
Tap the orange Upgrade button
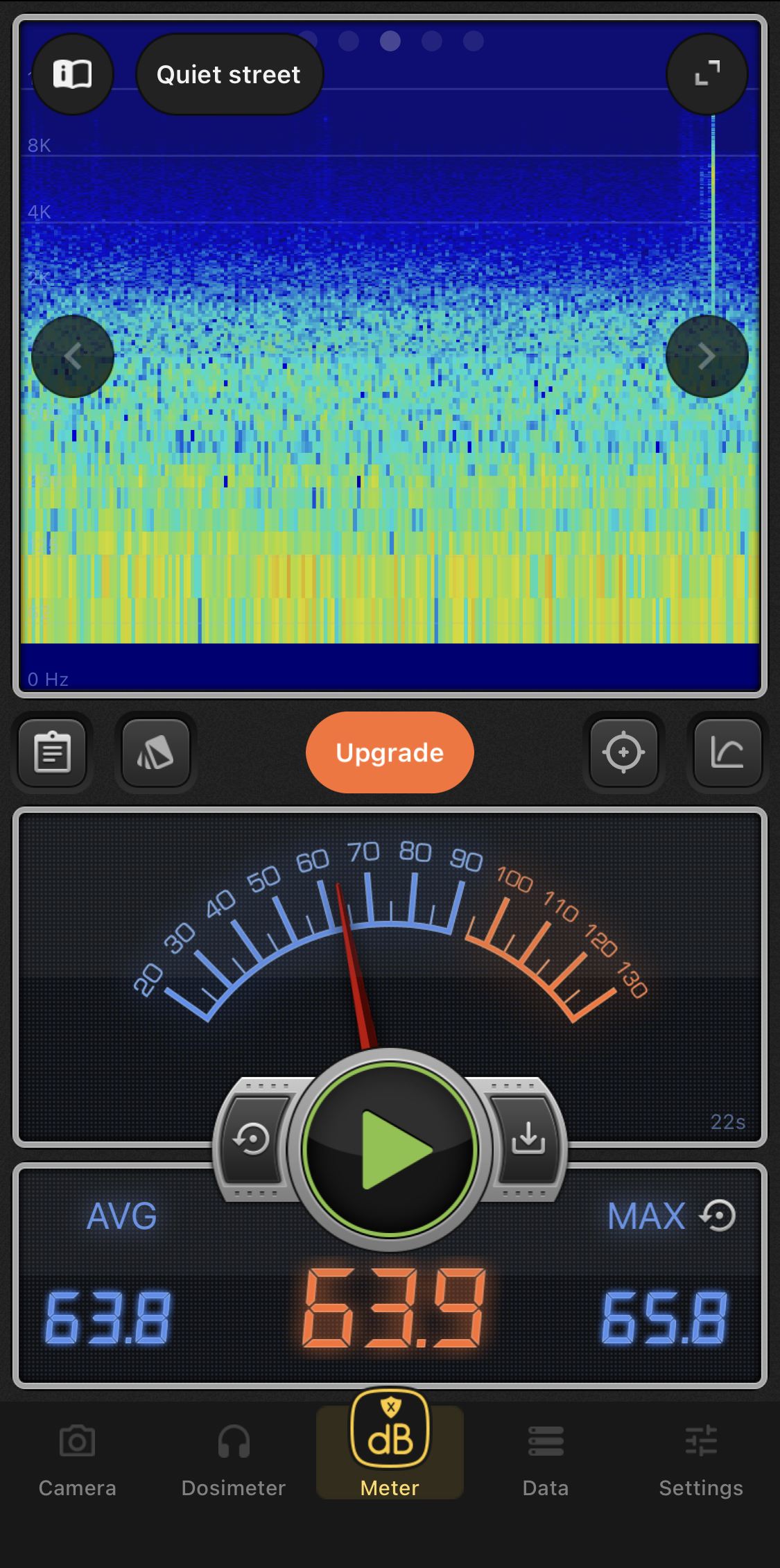pos(390,752)
